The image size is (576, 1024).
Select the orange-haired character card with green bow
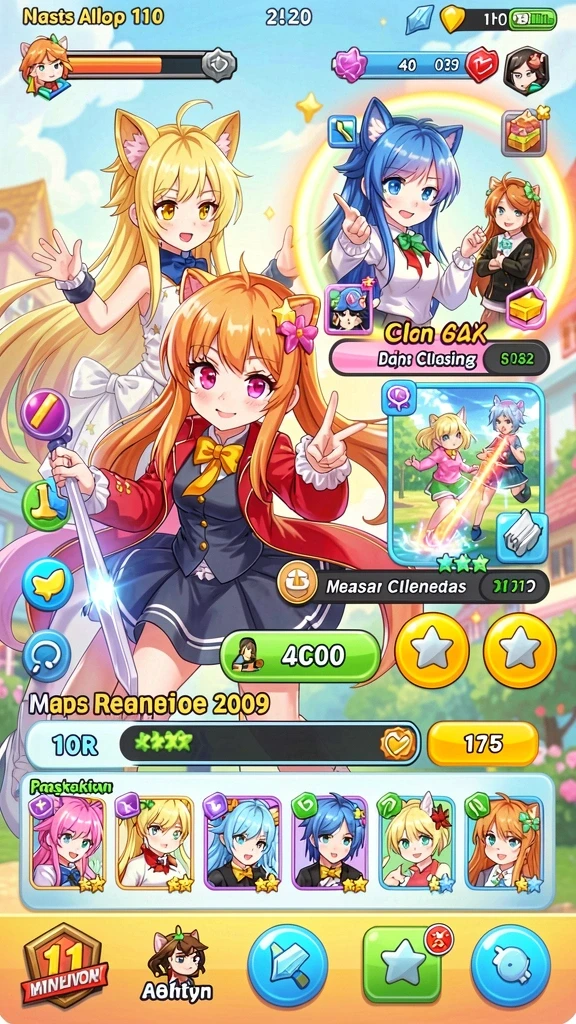coord(505,843)
